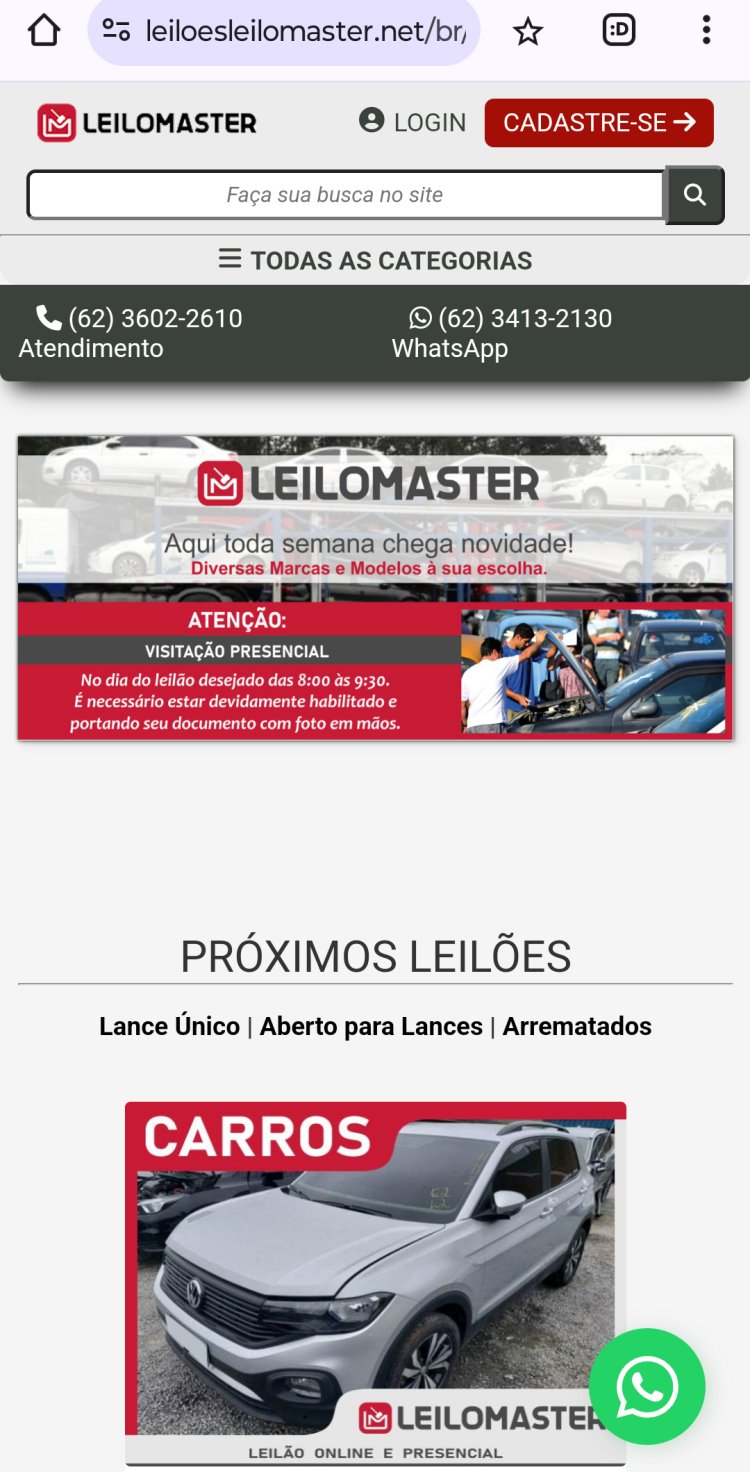Open the browser tab switcher
The width and height of the screenshot is (750, 1472).
coord(619,31)
